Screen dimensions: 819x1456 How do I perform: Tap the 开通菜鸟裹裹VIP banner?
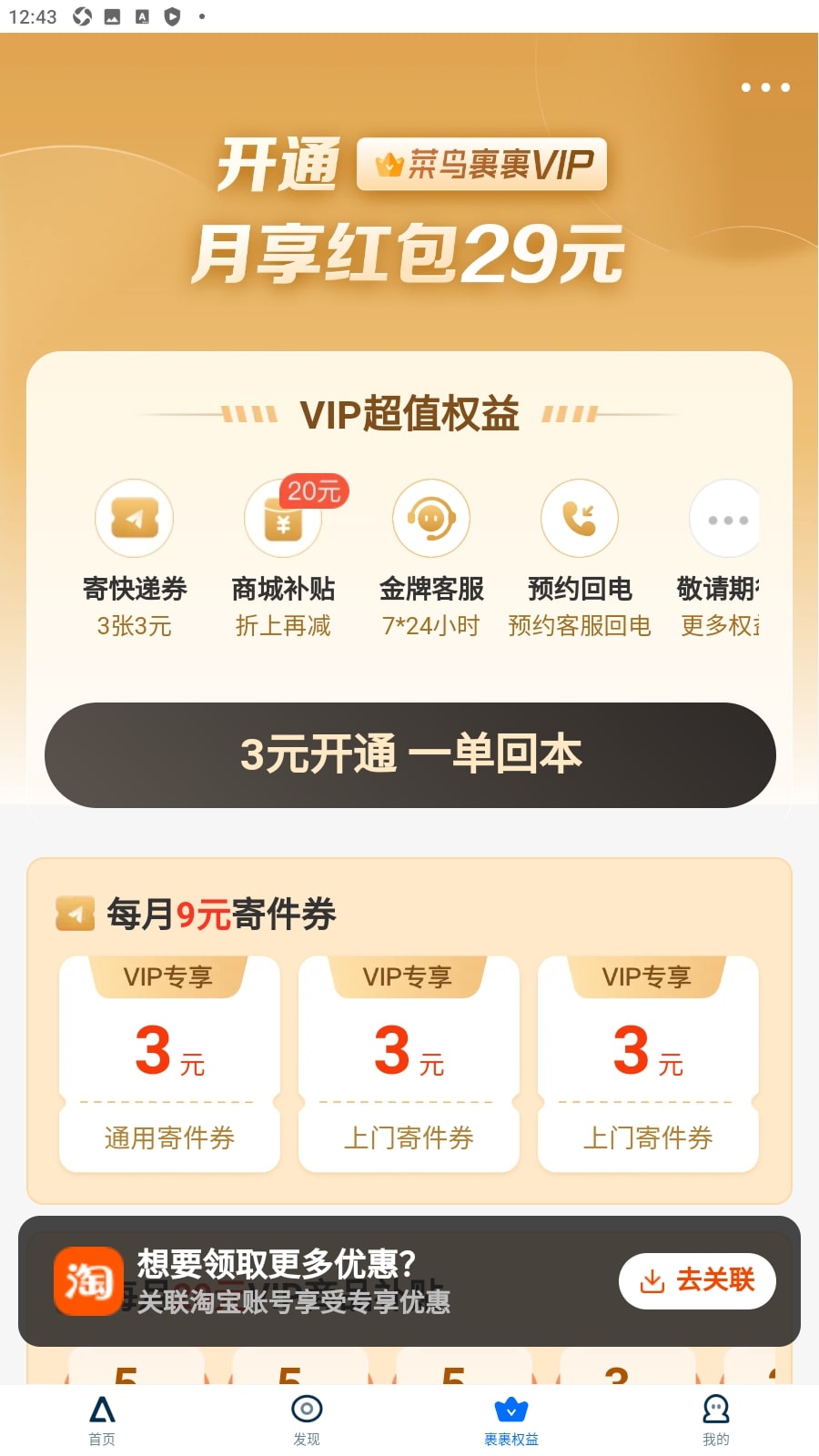pyautogui.click(x=409, y=209)
